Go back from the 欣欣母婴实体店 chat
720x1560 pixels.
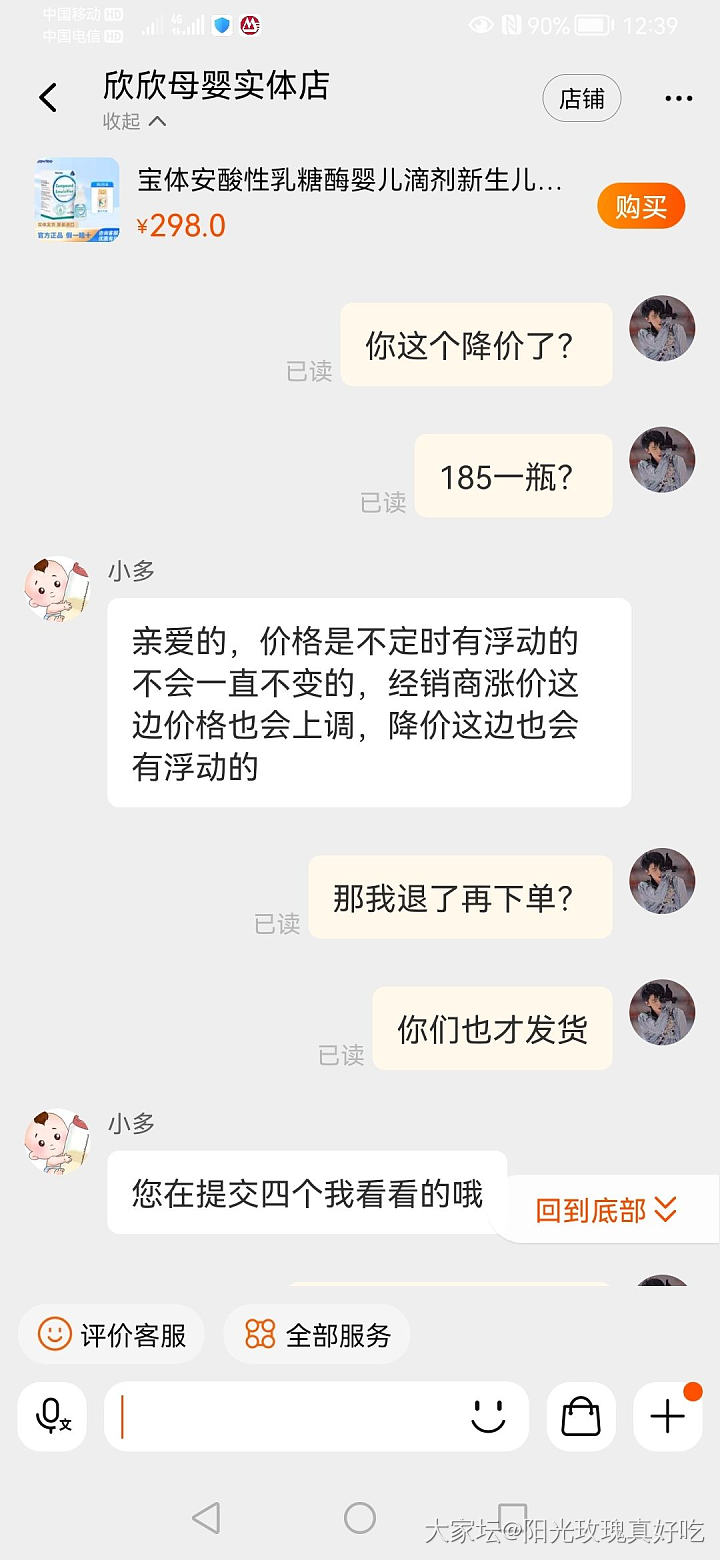click(48, 98)
